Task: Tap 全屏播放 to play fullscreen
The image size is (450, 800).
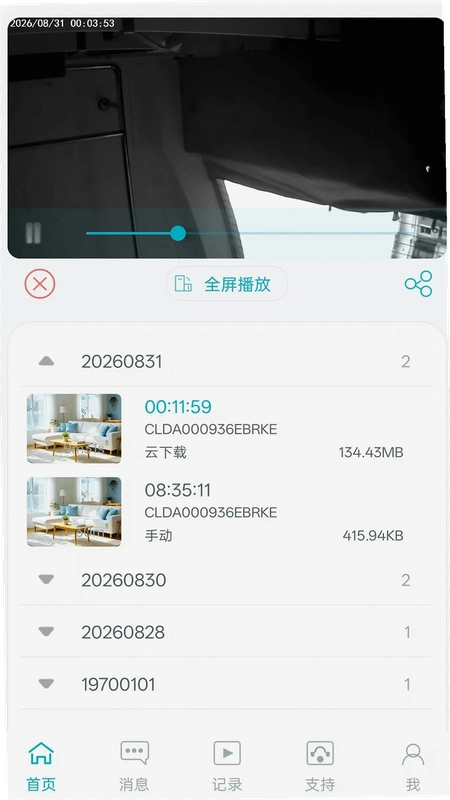Action: [227, 284]
